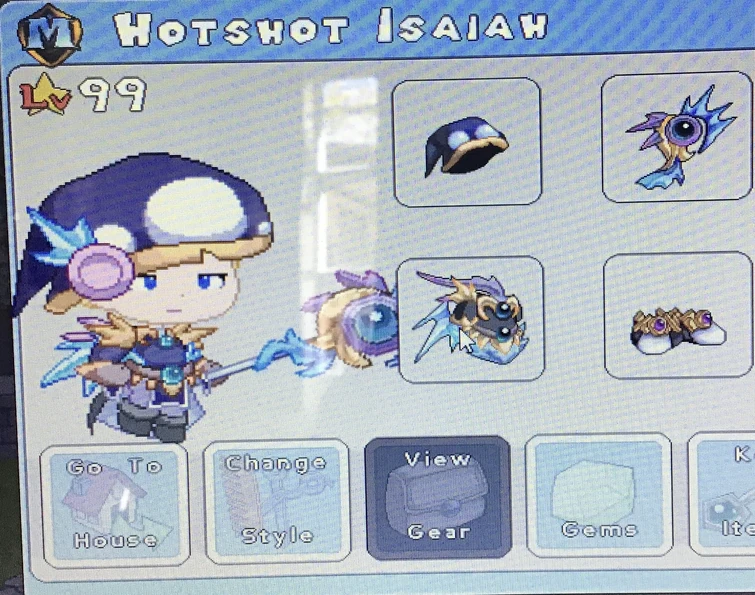Select the purple hat gear slot

467,142
